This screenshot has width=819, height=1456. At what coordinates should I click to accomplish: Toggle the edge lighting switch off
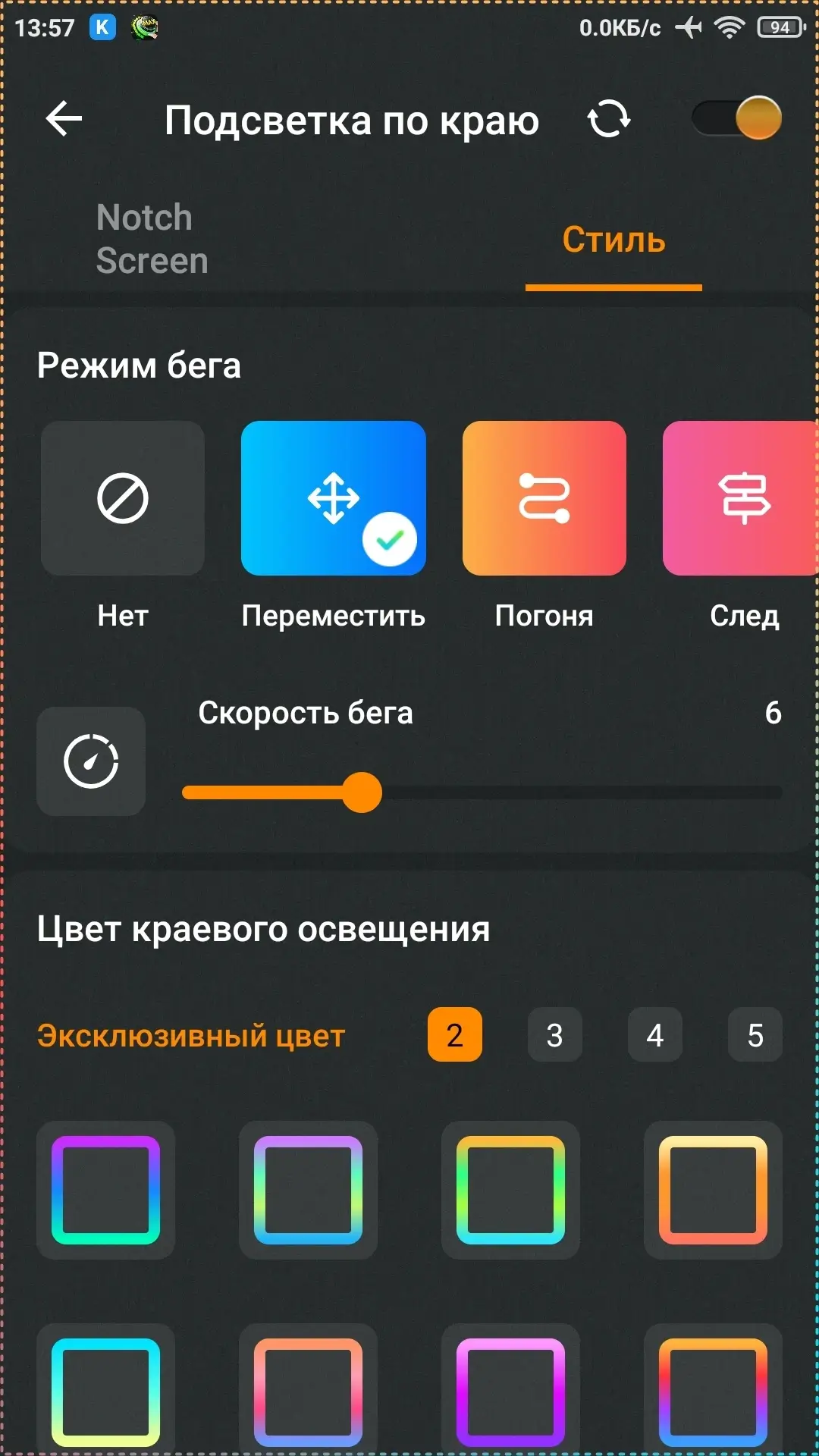point(737,118)
